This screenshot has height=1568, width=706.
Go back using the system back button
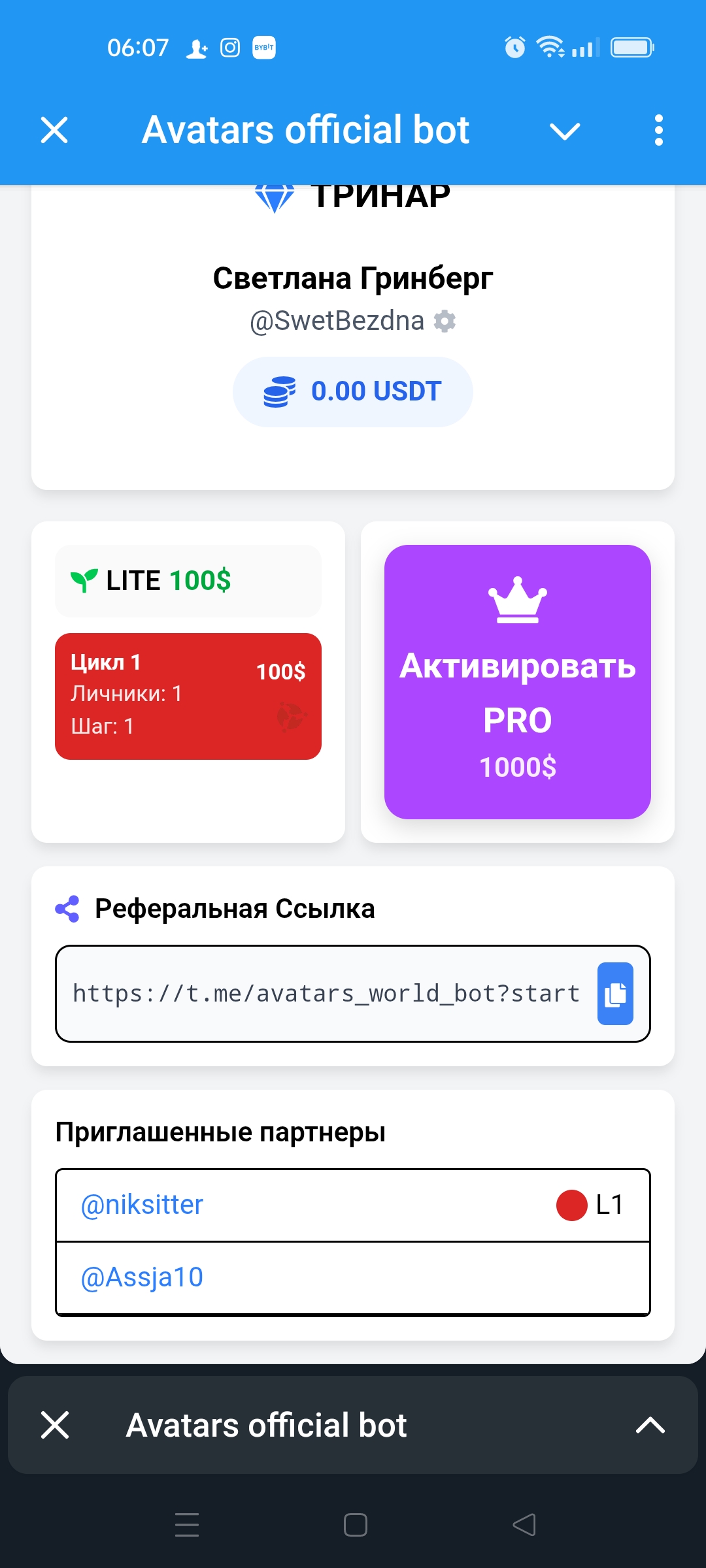tap(524, 1525)
